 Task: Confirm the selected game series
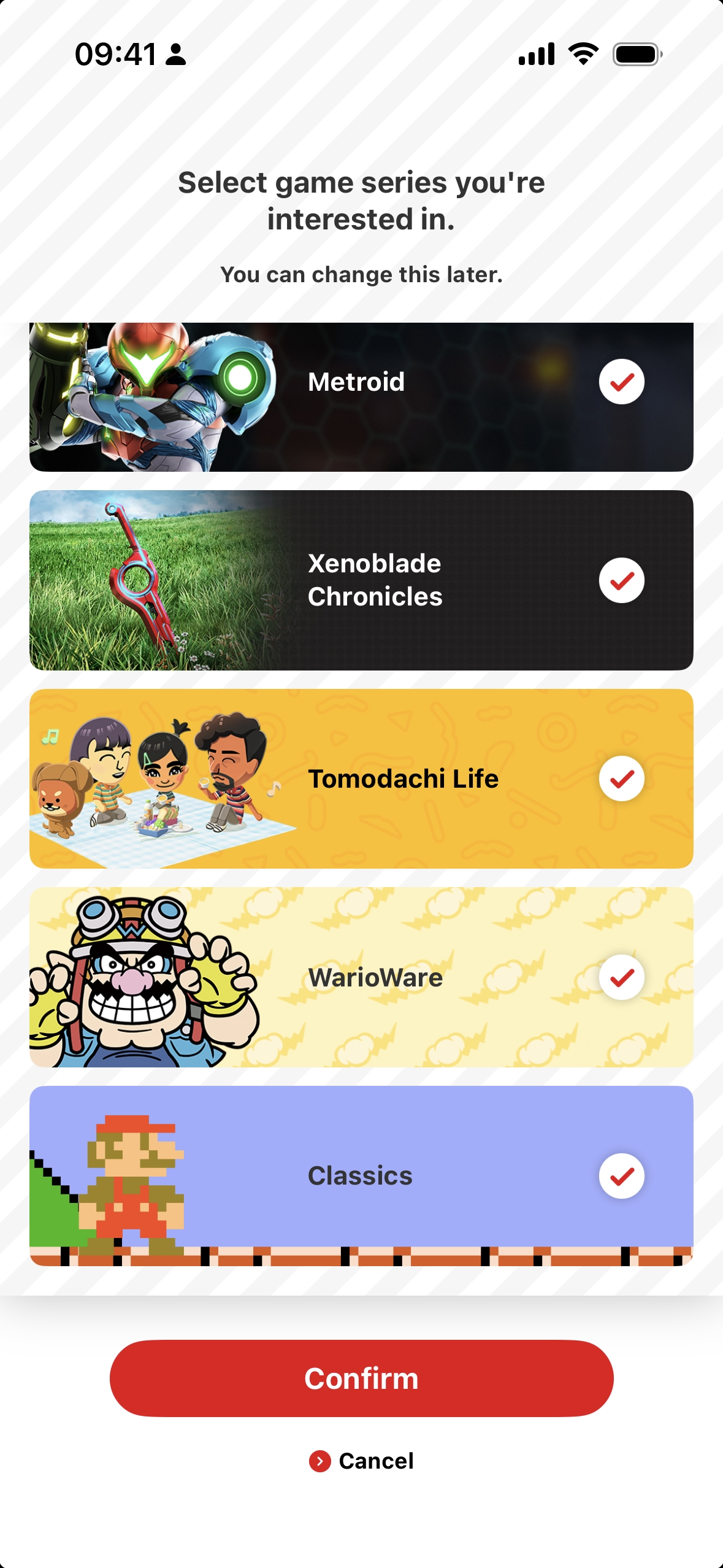pyautogui.click(x=361, y=1378)
